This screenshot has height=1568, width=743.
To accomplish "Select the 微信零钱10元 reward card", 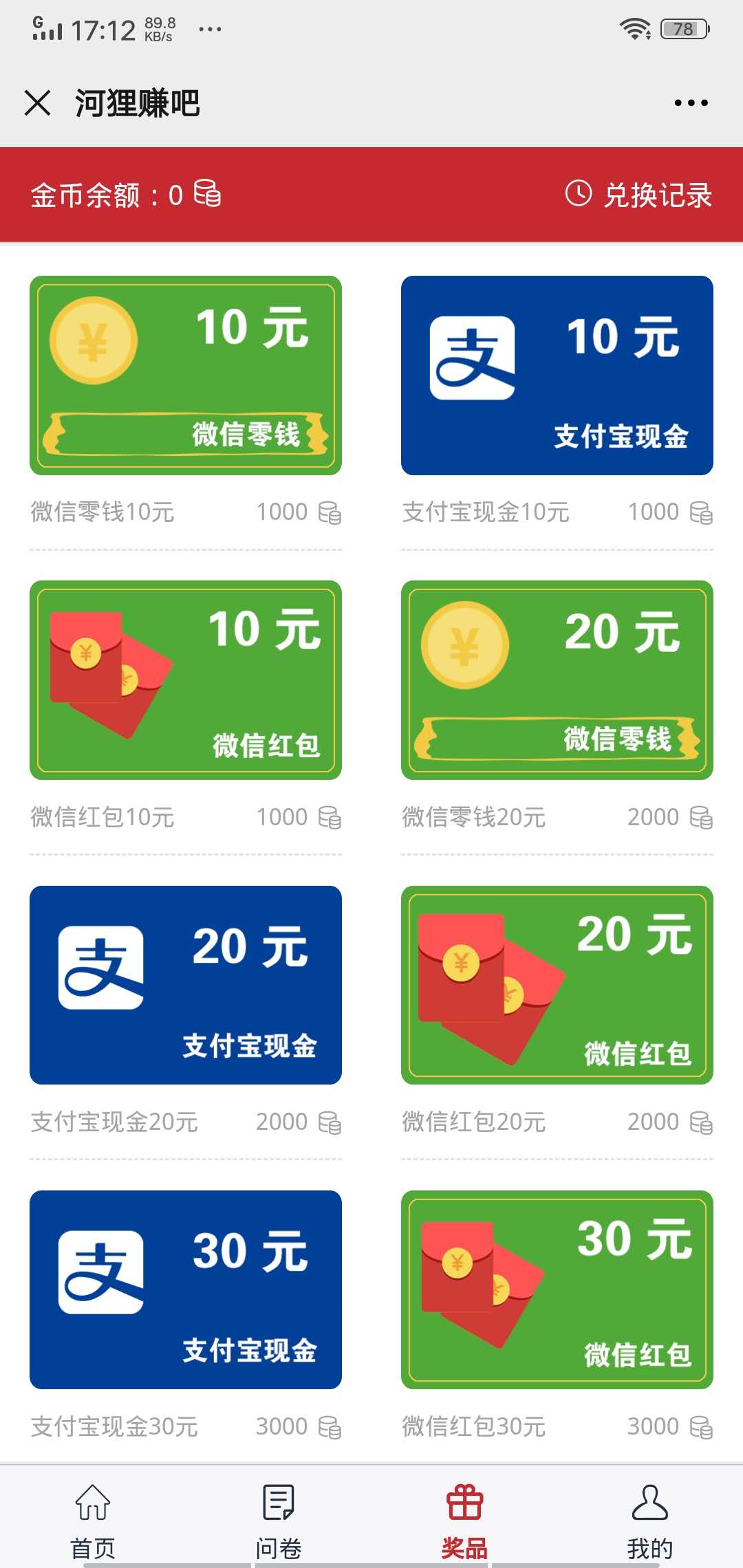I will (x=185, y=375).
